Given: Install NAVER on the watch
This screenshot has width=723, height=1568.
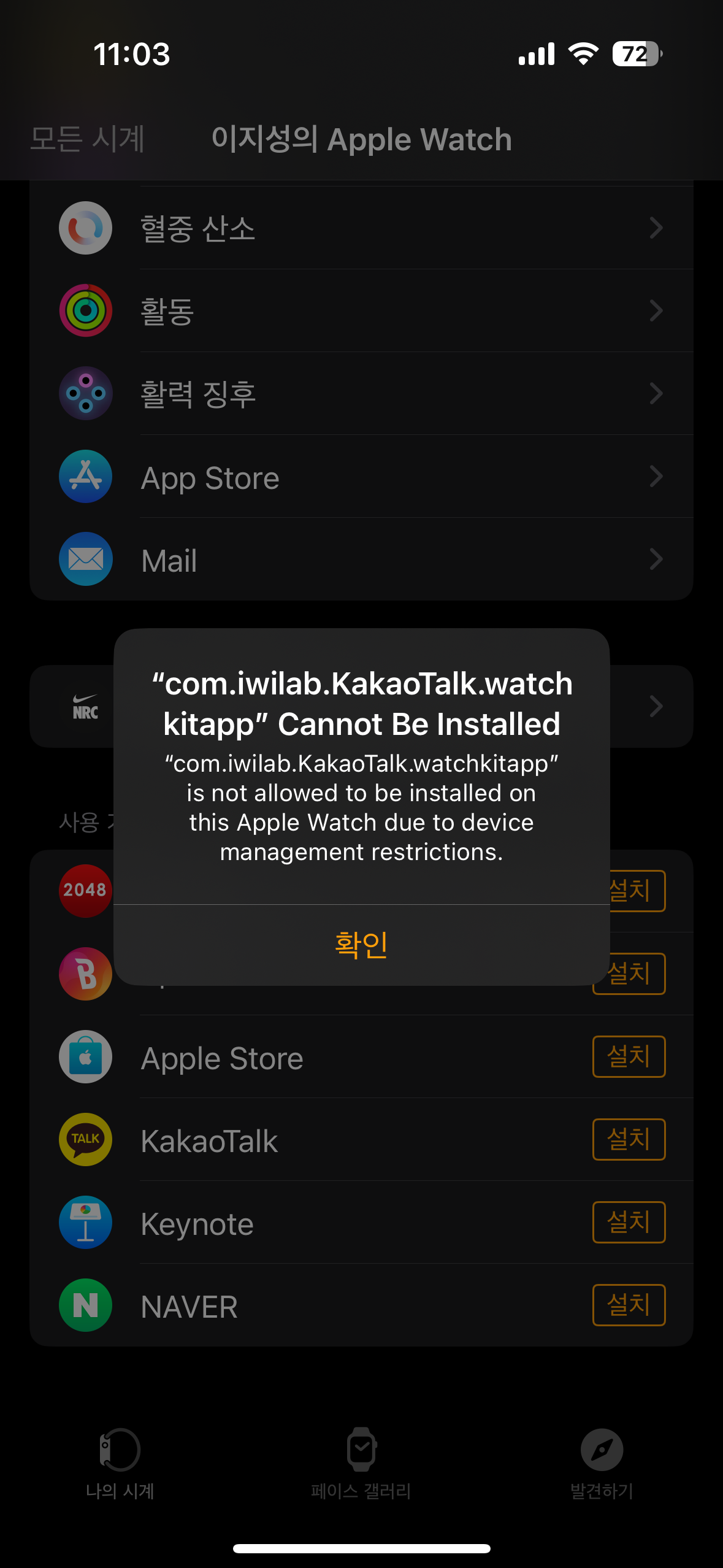Looking at the screenshot, I should [x=629, y=1305].
